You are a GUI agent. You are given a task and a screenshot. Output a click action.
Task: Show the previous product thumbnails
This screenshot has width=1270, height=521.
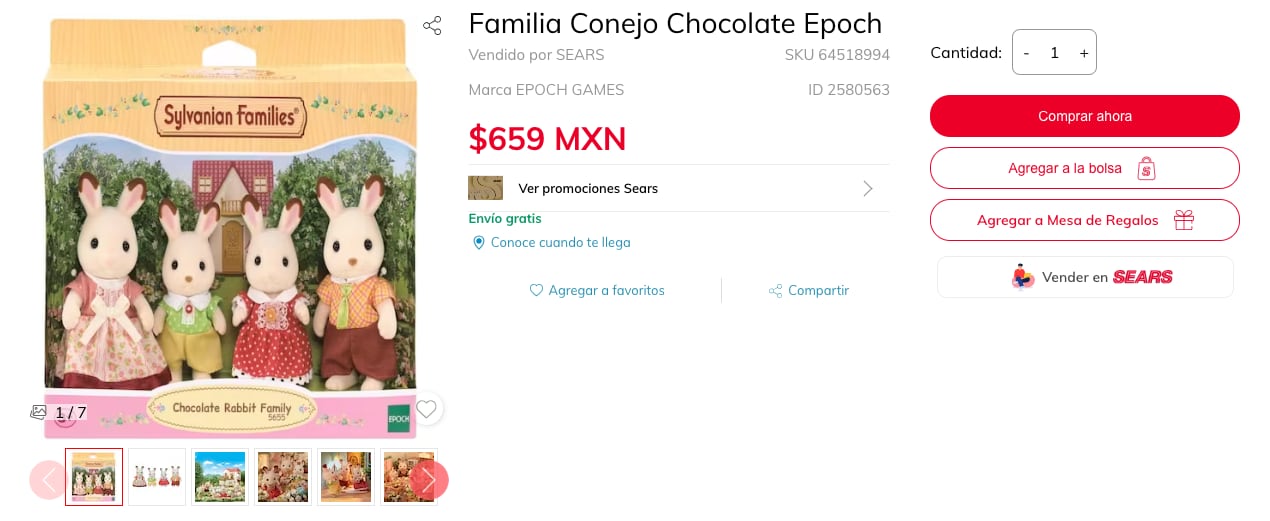coord(48,480)
